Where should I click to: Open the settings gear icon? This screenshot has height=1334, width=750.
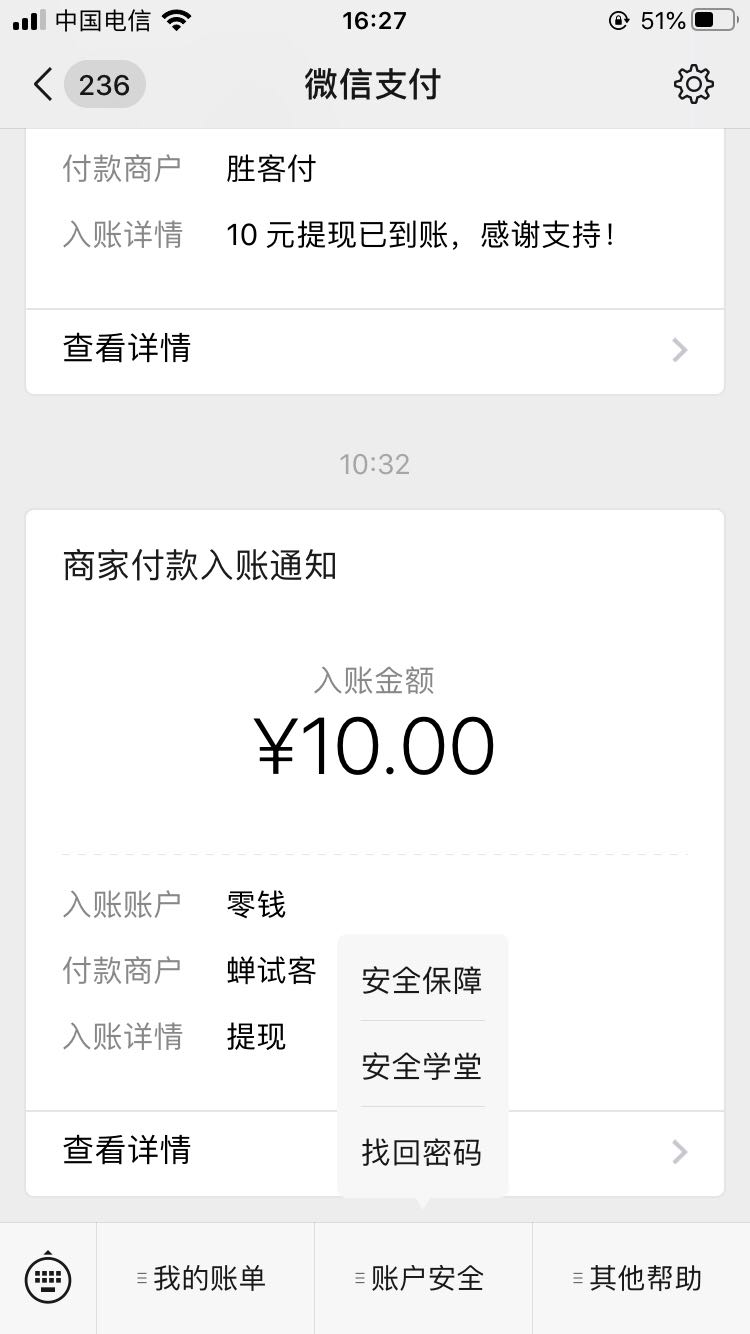pyautogui.click(x=693, y=85)
